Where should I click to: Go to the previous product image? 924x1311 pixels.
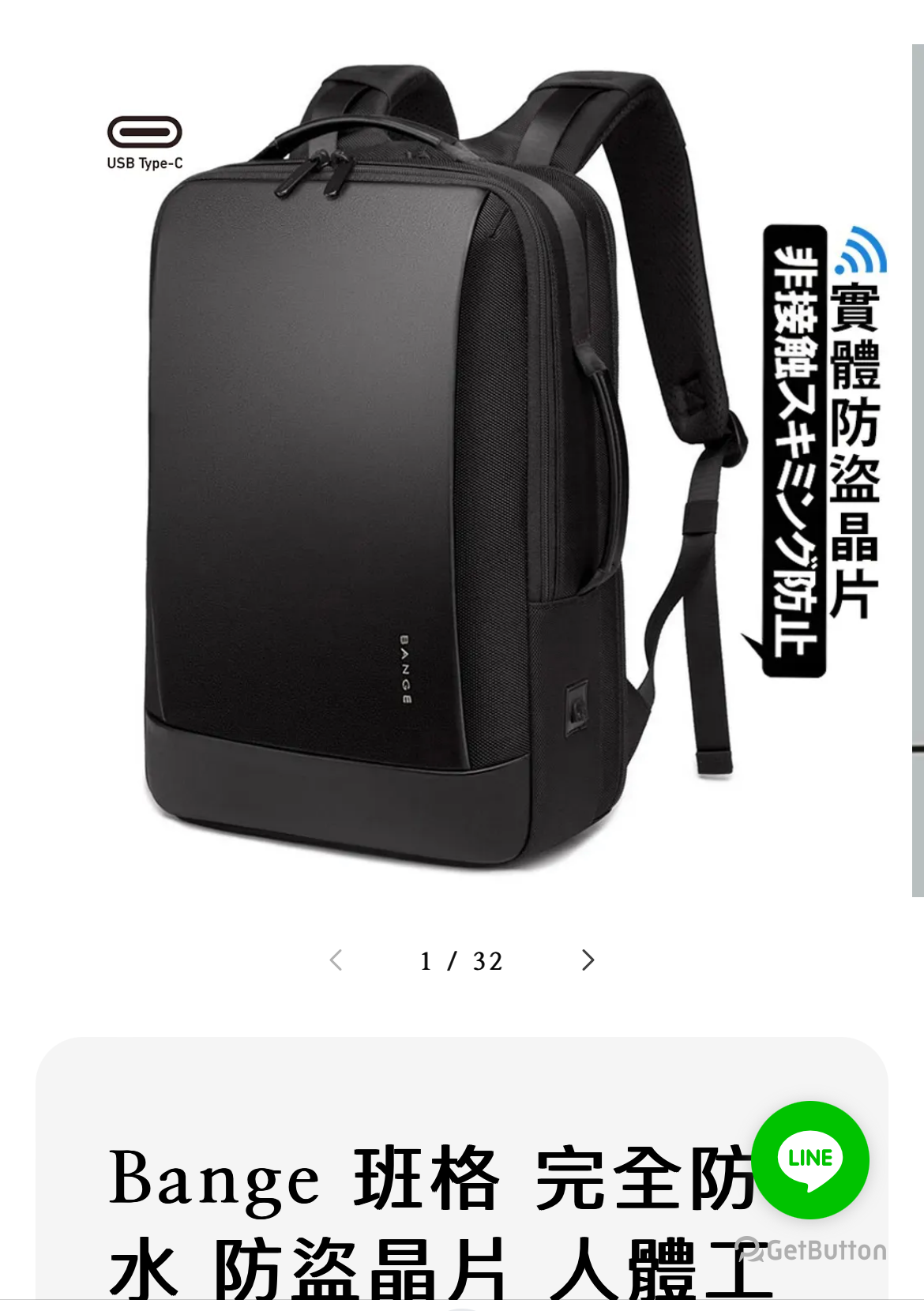pyautogui.click(x=336, y=960)
